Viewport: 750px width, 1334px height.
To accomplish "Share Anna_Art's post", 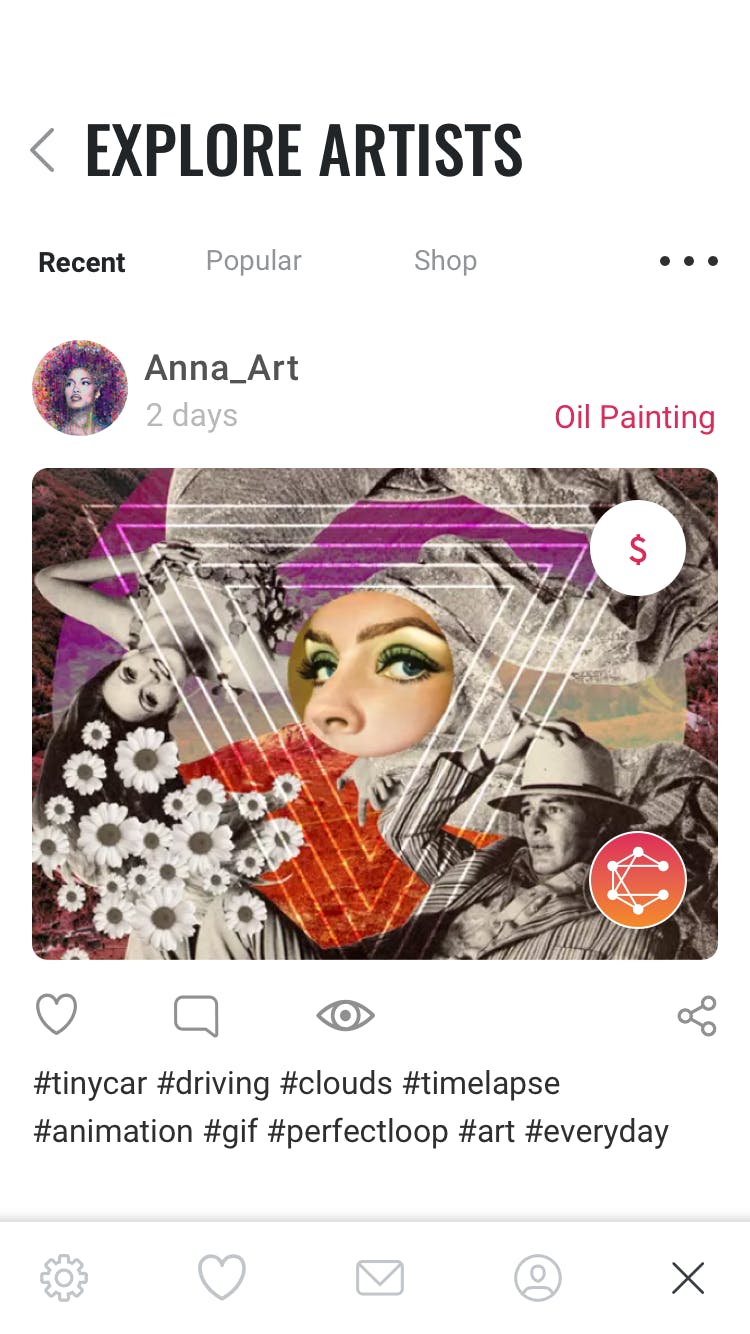I will click(x=697, y=1016).
